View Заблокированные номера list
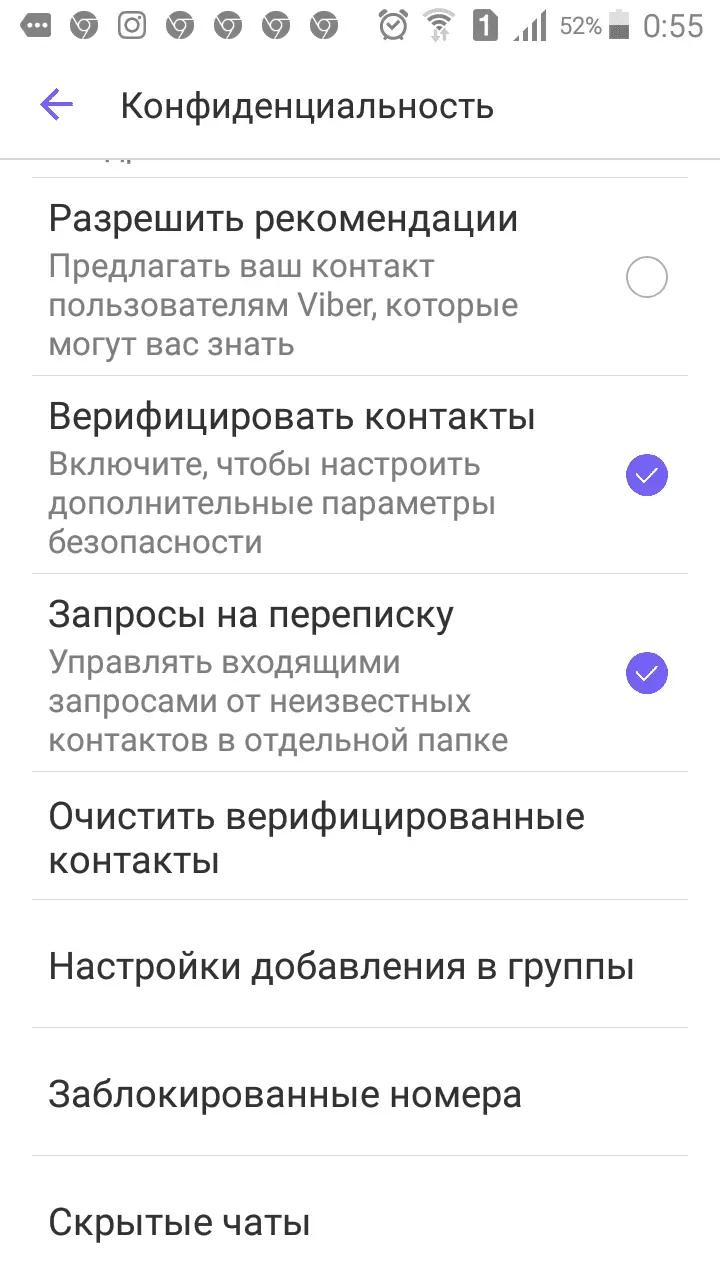This screenshot has width=720, height=1280. pyautogui.click(x=284, y=1093)
